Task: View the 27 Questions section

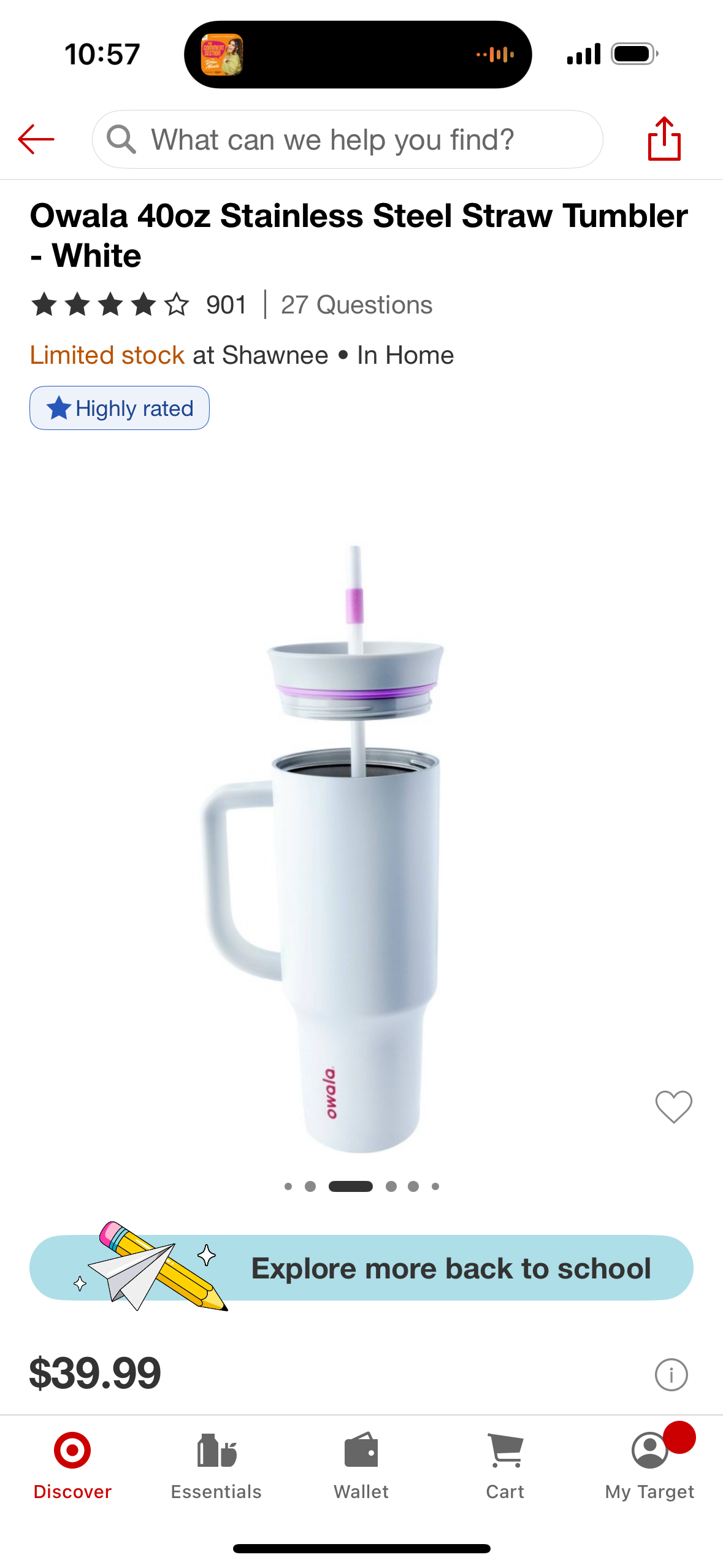Action: point(356,305)
